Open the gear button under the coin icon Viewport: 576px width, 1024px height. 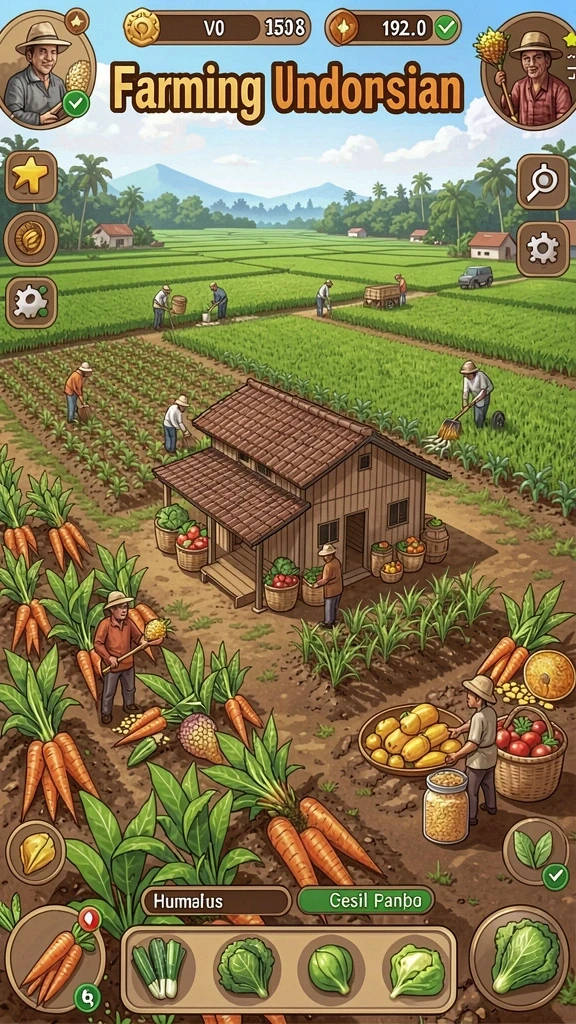click(31, 302)
